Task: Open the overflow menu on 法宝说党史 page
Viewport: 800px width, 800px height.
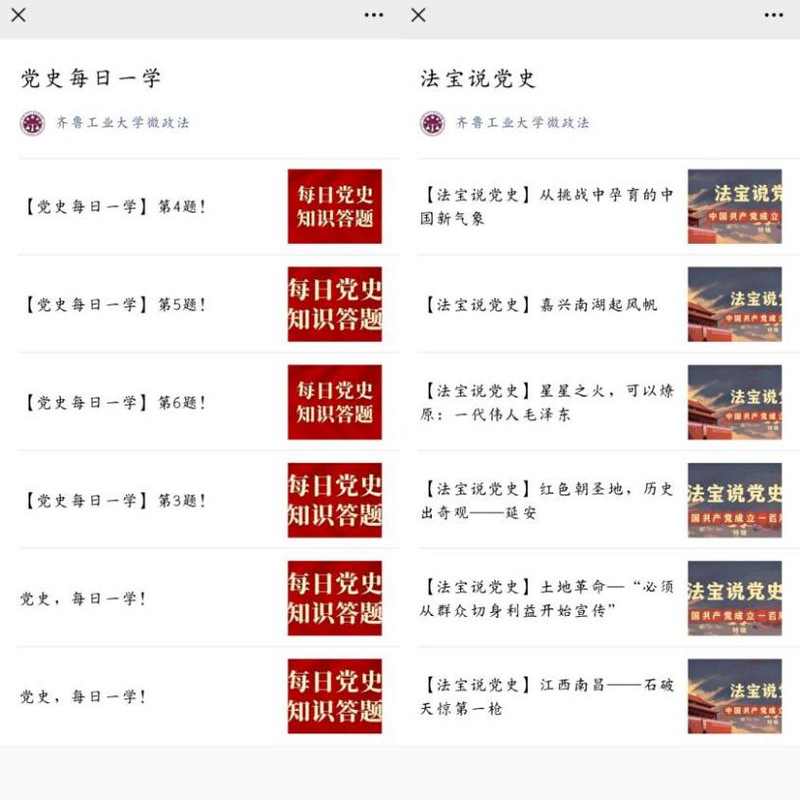Action: click(x=773, y=15)
